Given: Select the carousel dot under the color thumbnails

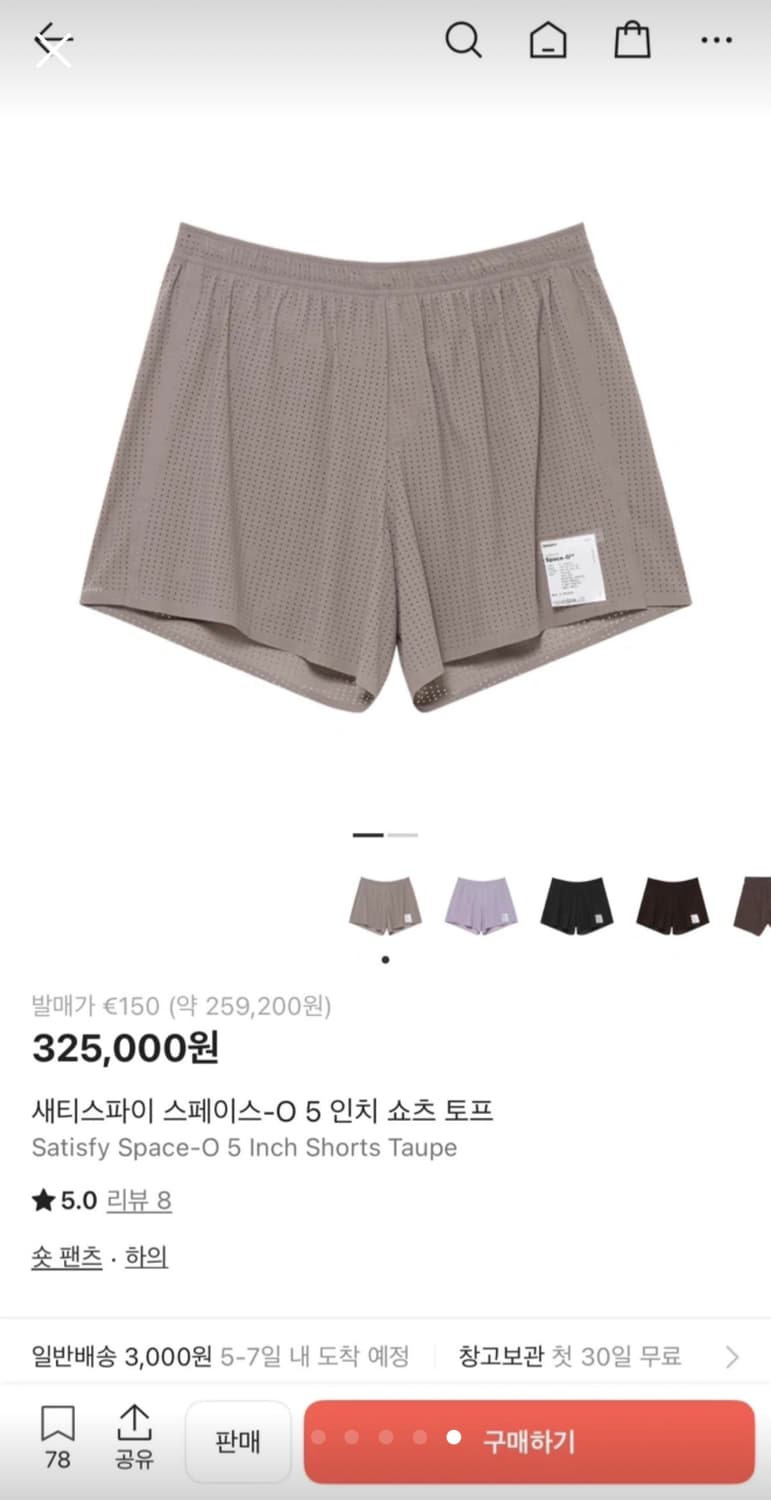Looking at the screenshot, I should tap(384, 958).
